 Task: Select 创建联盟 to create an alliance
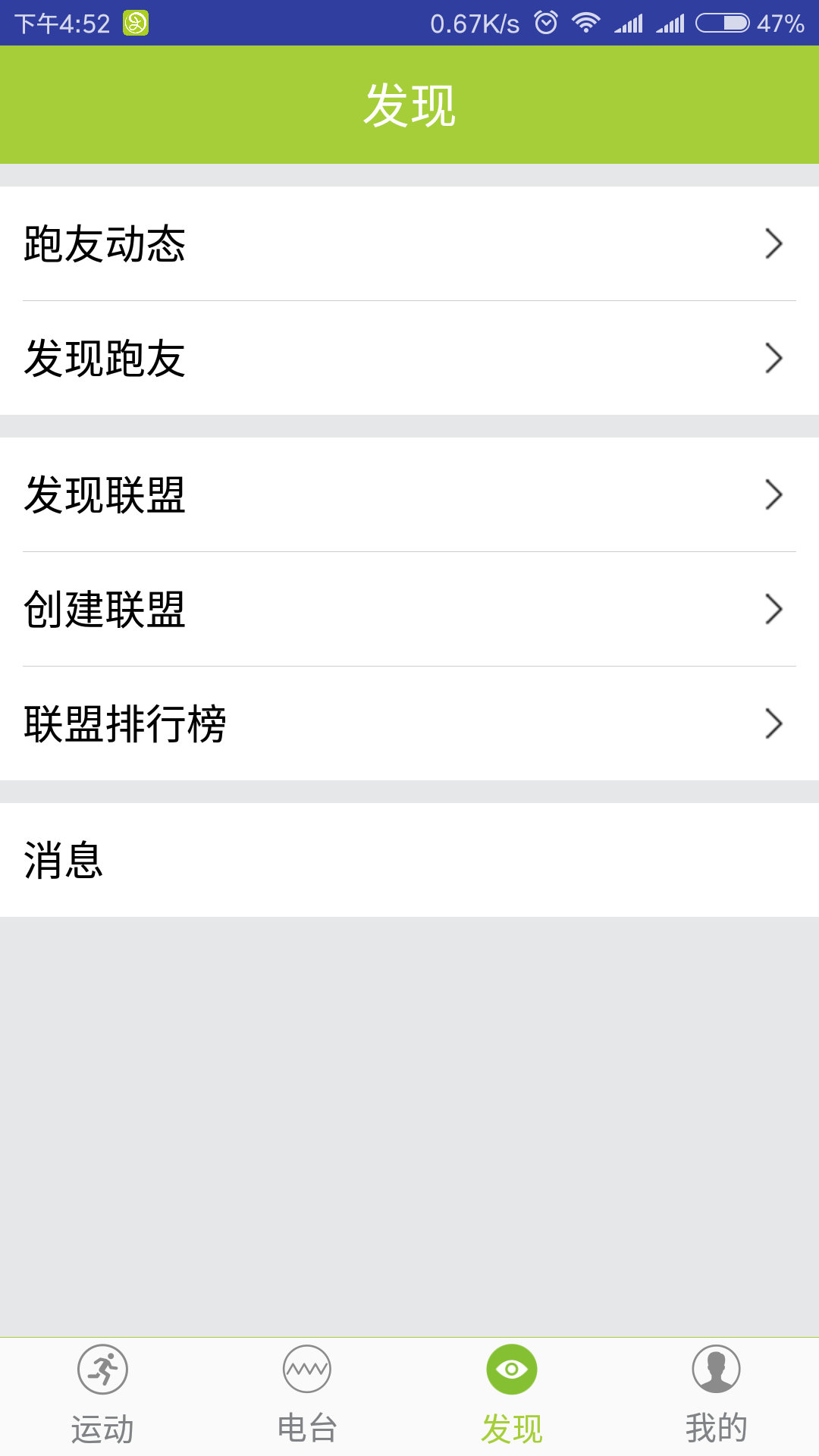pos(409,609)
